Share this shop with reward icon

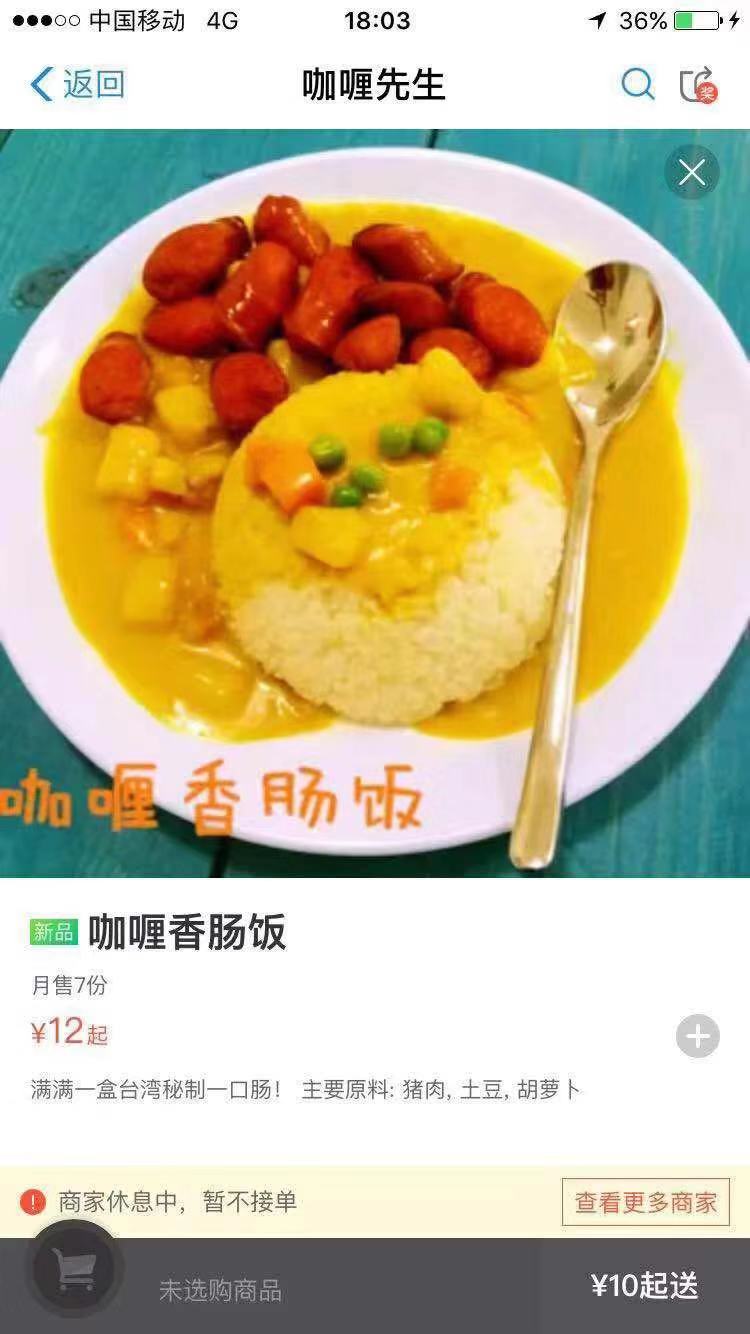tap(698, 85)
